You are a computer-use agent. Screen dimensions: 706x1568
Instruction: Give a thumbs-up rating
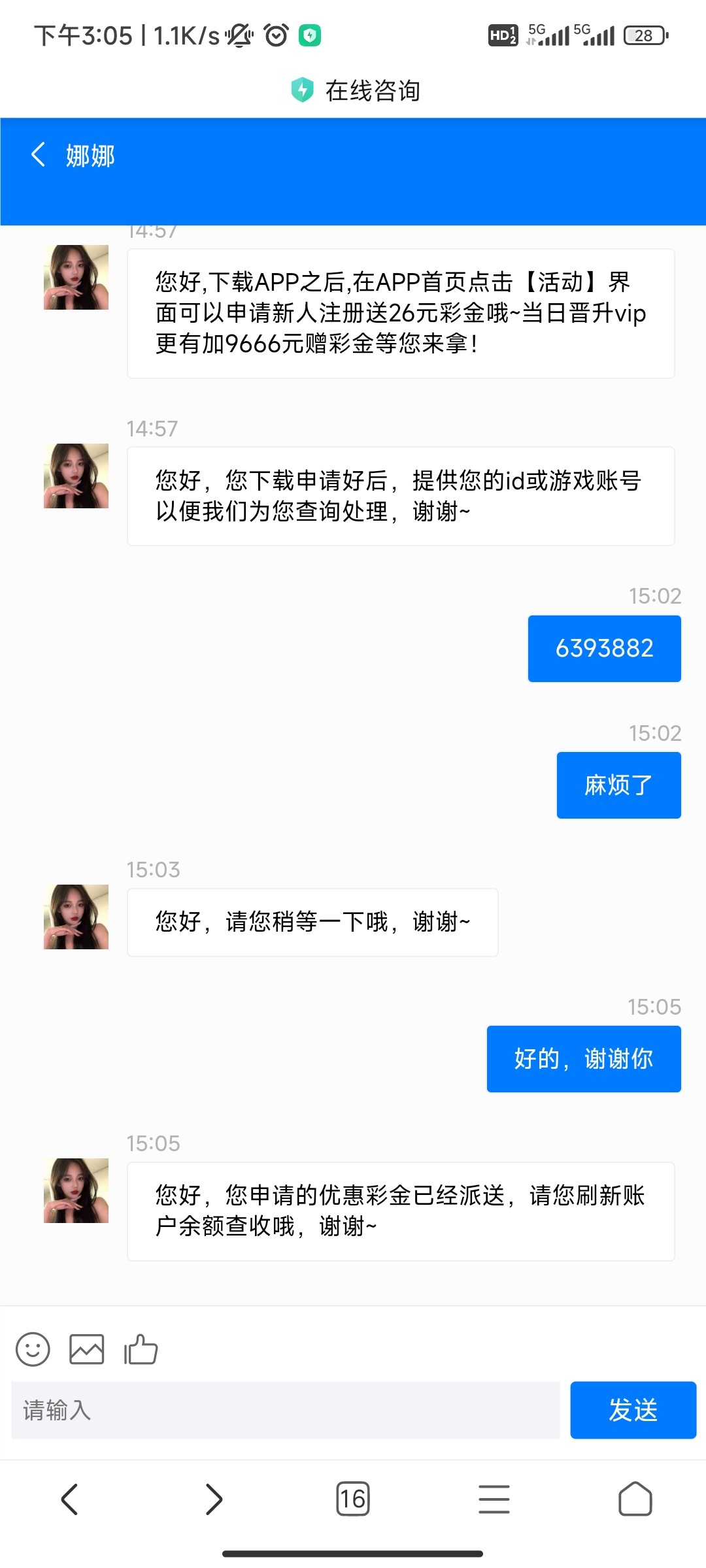pyautogui.click(x=141, y=1350)
